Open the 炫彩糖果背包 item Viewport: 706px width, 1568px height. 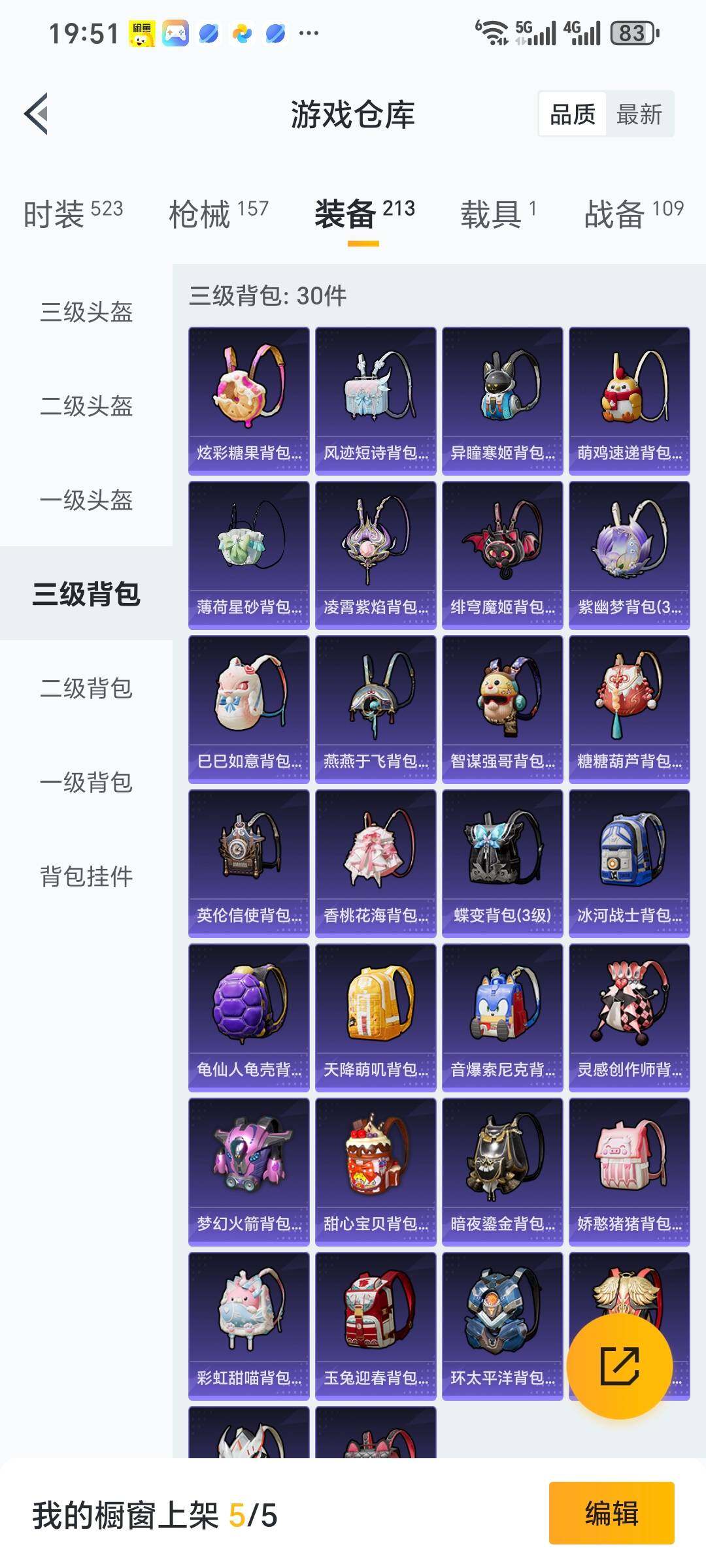(248, 400)
